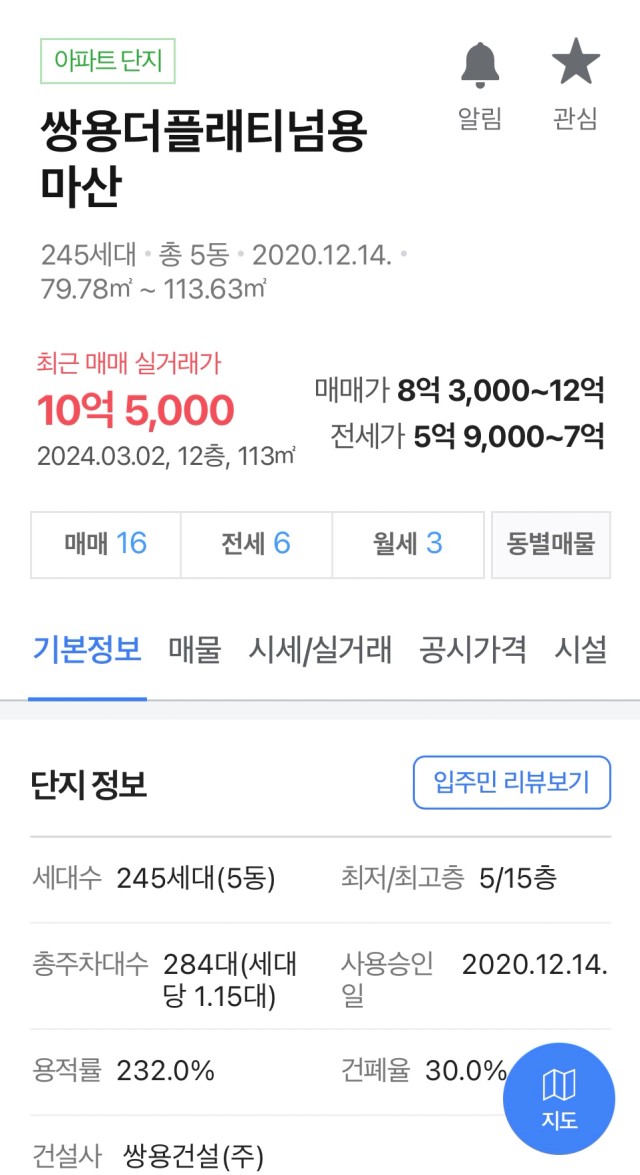Show the 3 월세 listings
This screenshot has width=640, height=1175.
click(x=408, y=545)
